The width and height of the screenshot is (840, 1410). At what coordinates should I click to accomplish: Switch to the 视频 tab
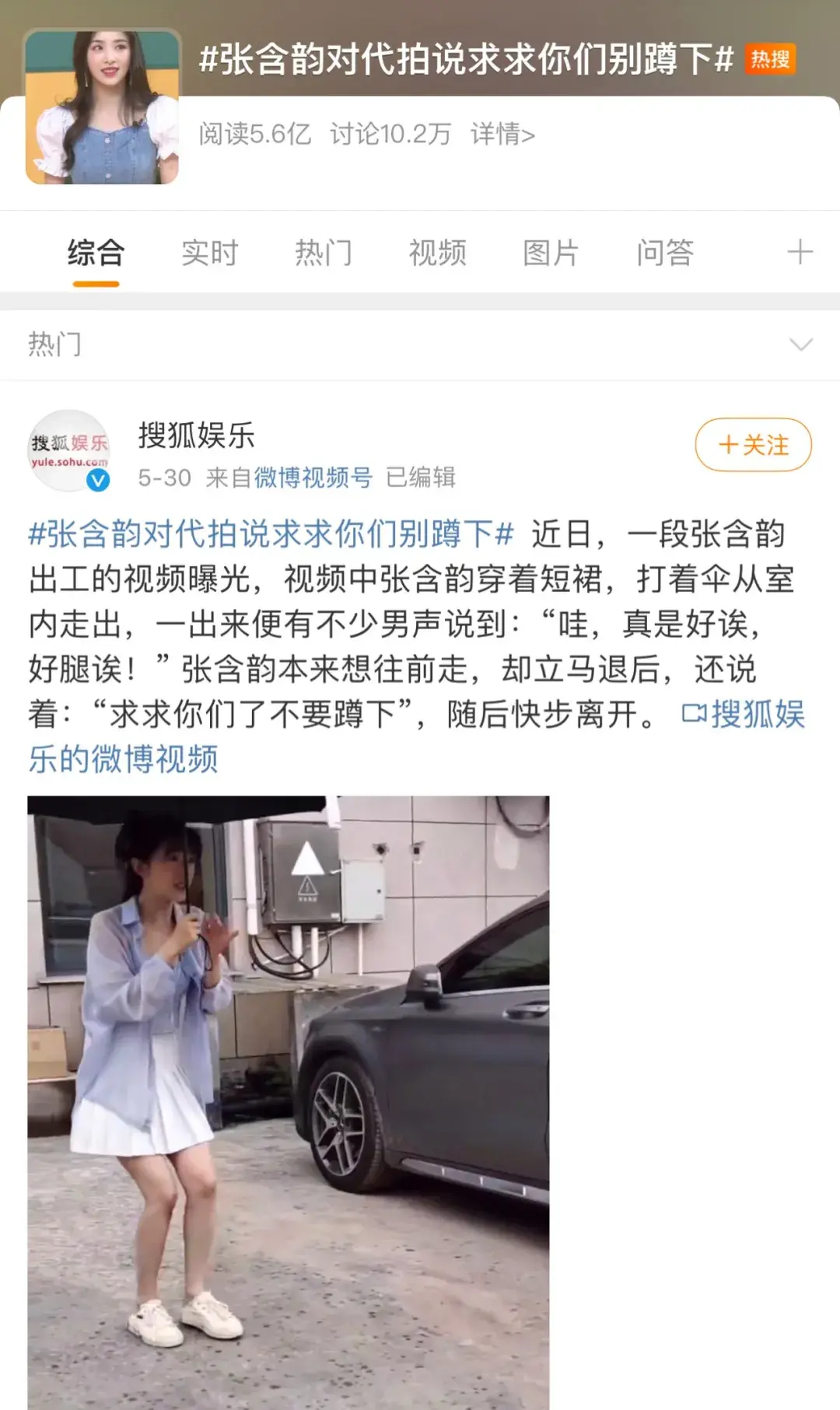[437, 253]
